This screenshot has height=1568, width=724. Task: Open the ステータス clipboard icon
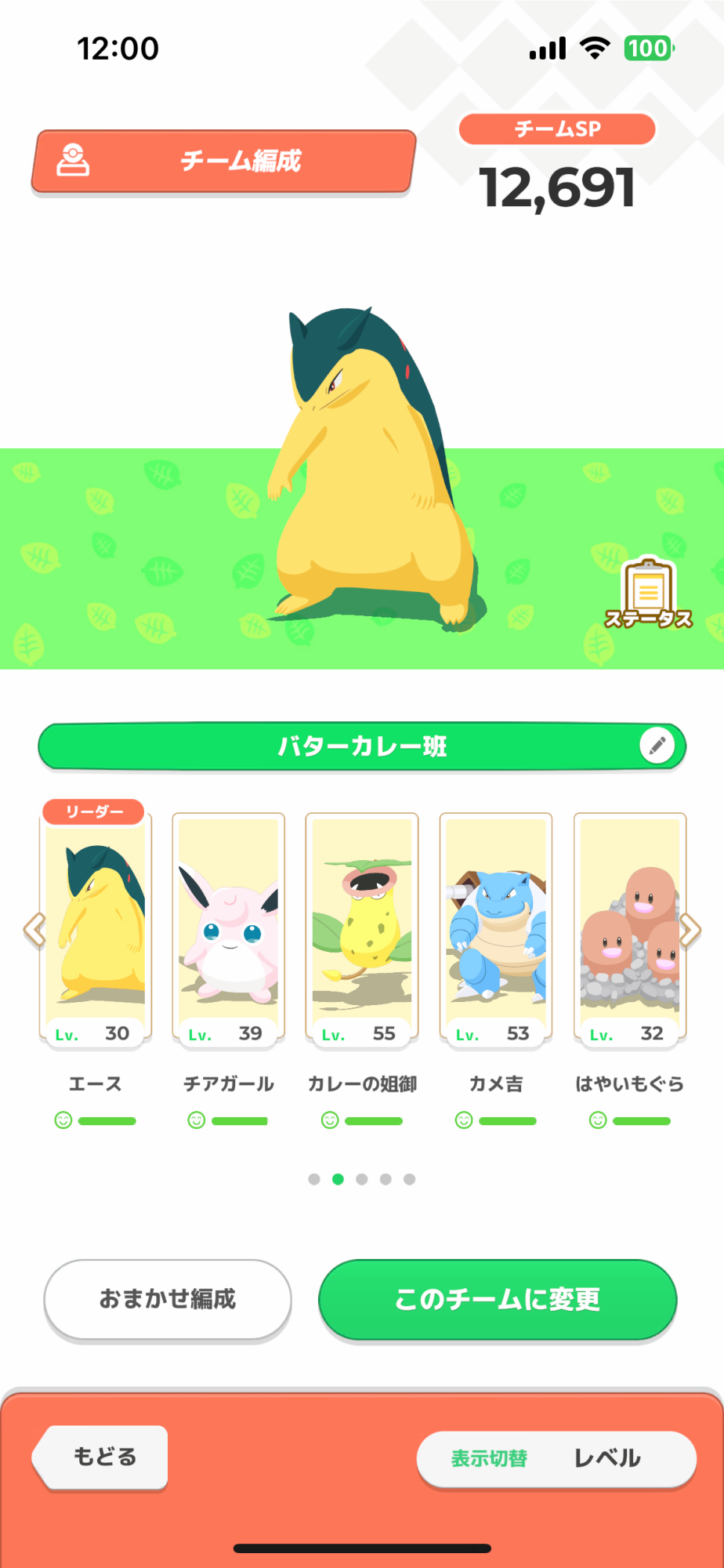tap(648, 594)
